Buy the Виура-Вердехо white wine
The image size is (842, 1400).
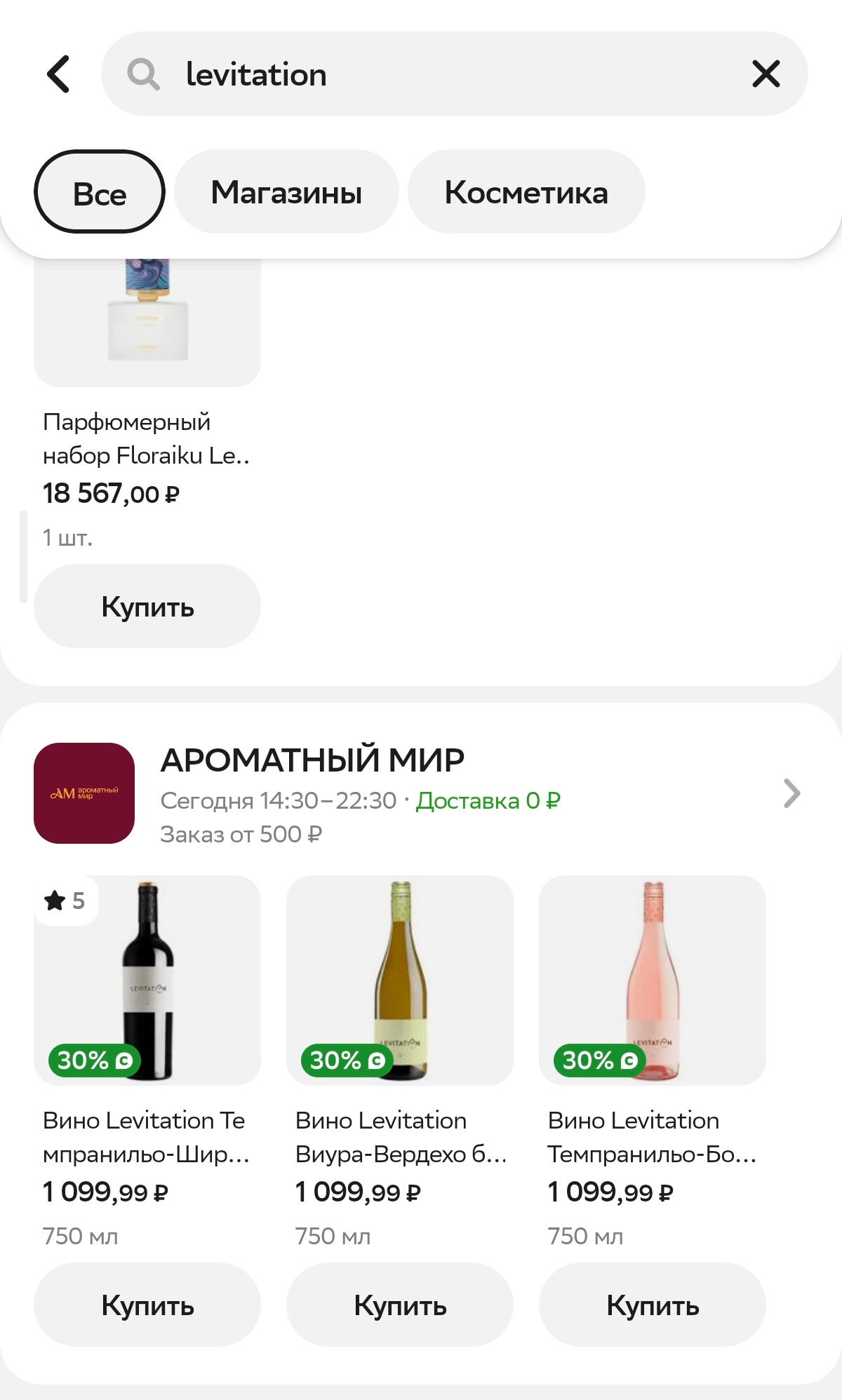pyautogui.click(x=400, y=1305)
